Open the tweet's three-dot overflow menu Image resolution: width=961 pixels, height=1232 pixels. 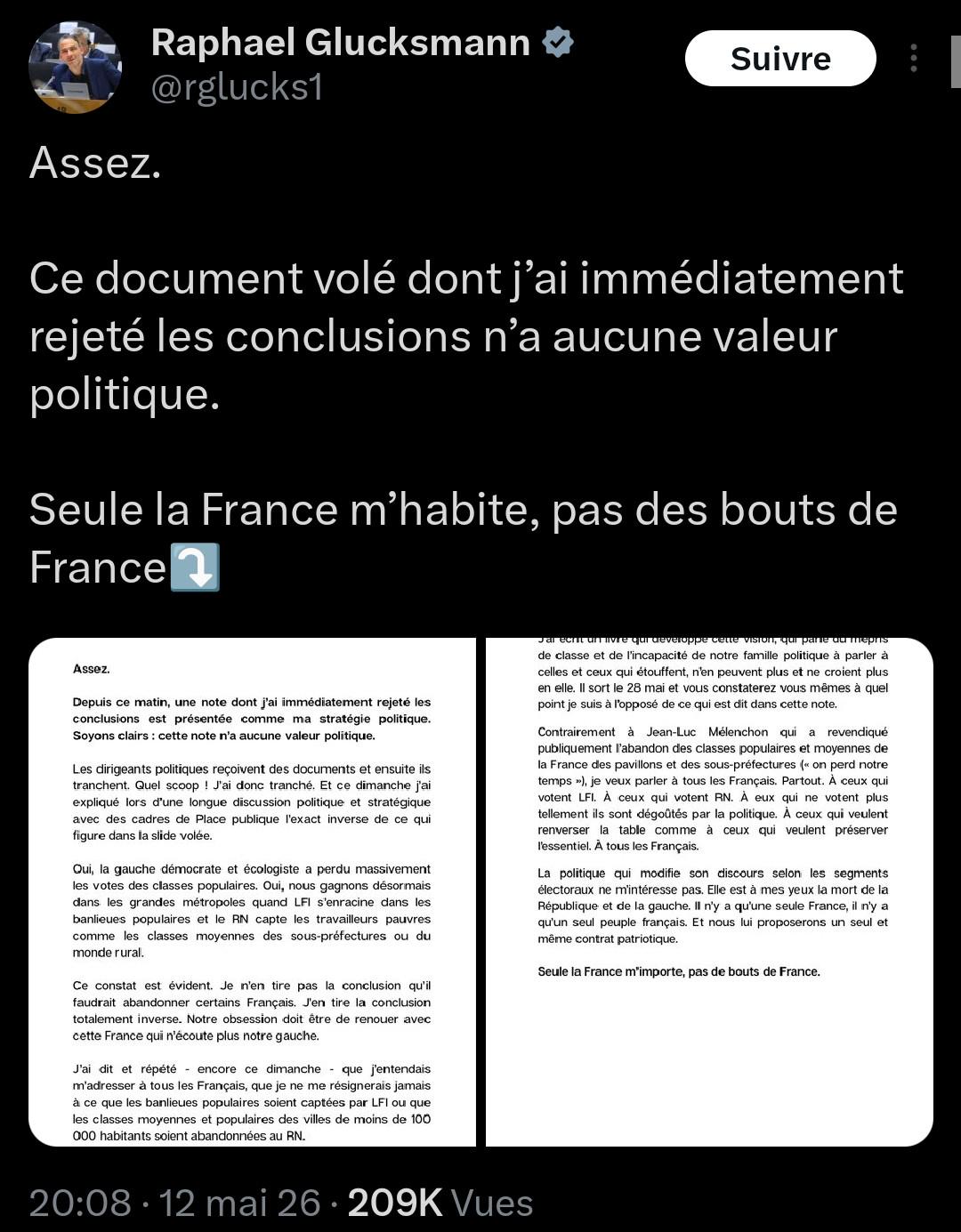click(x=914, y=59)
